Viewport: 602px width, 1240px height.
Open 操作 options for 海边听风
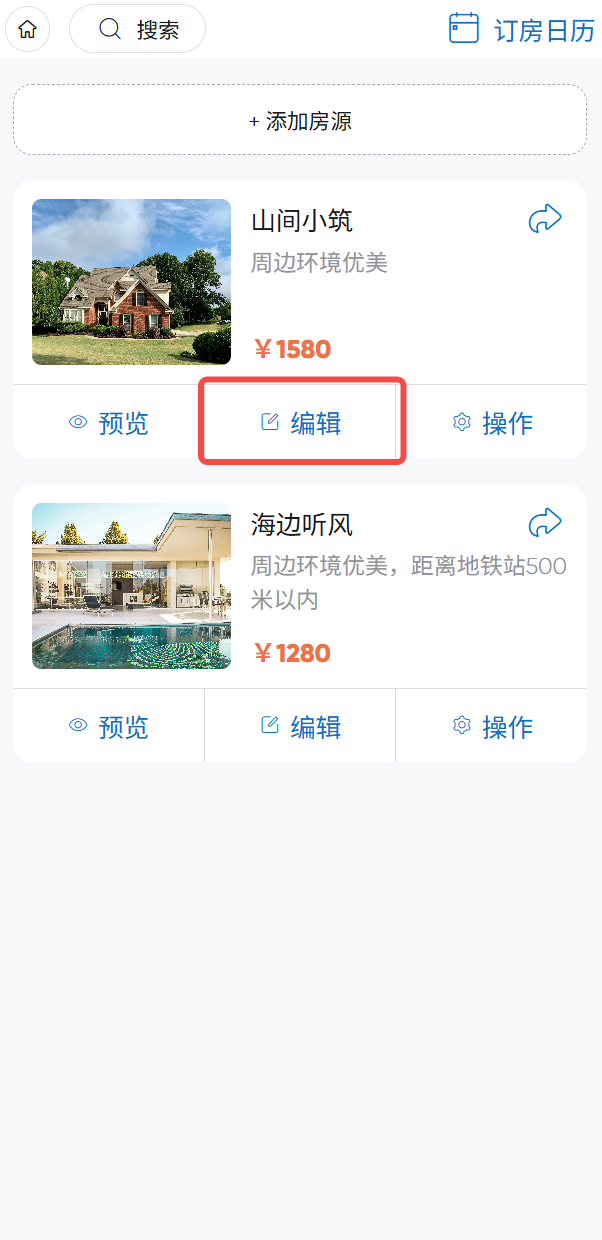coord(492,726)
